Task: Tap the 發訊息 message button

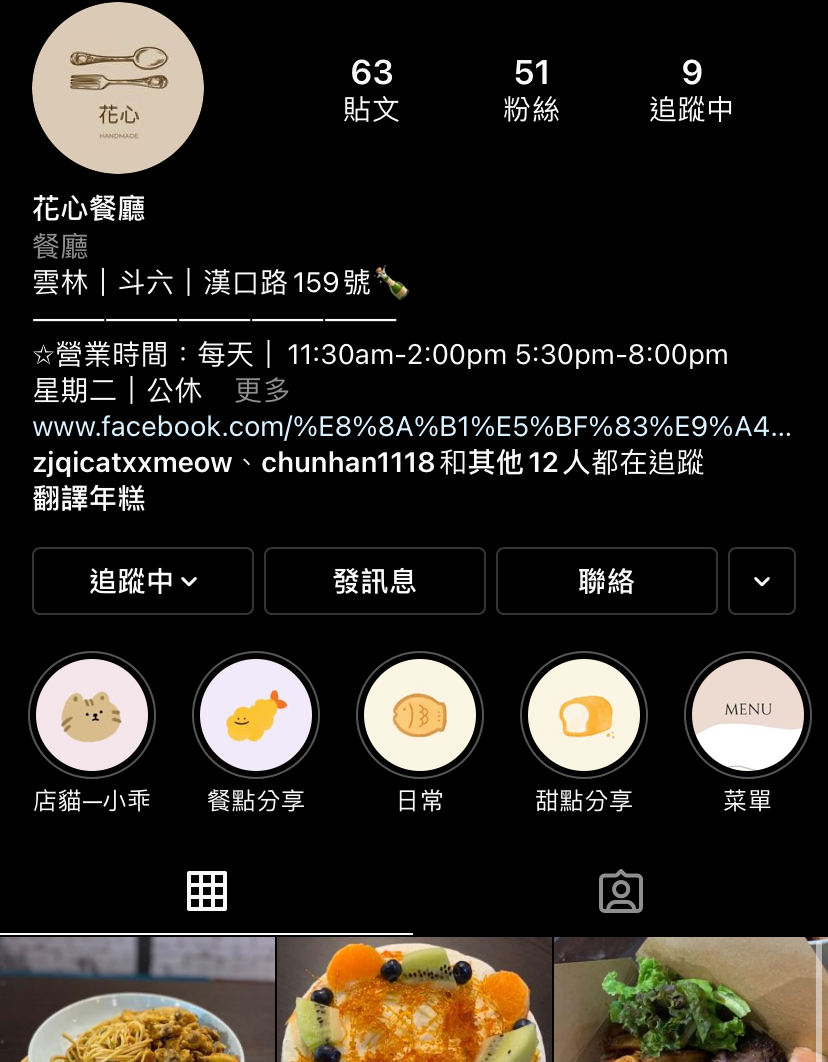Action: 375,581
